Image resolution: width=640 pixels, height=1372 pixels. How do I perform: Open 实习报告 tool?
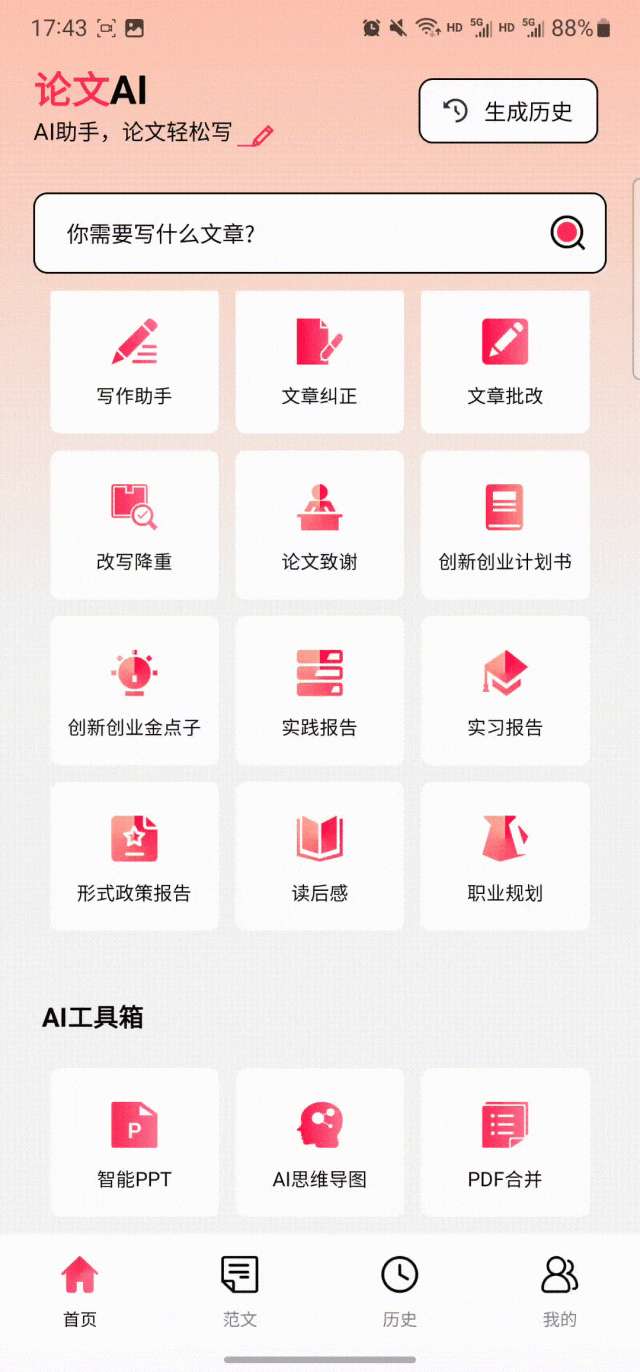[505, 691]
